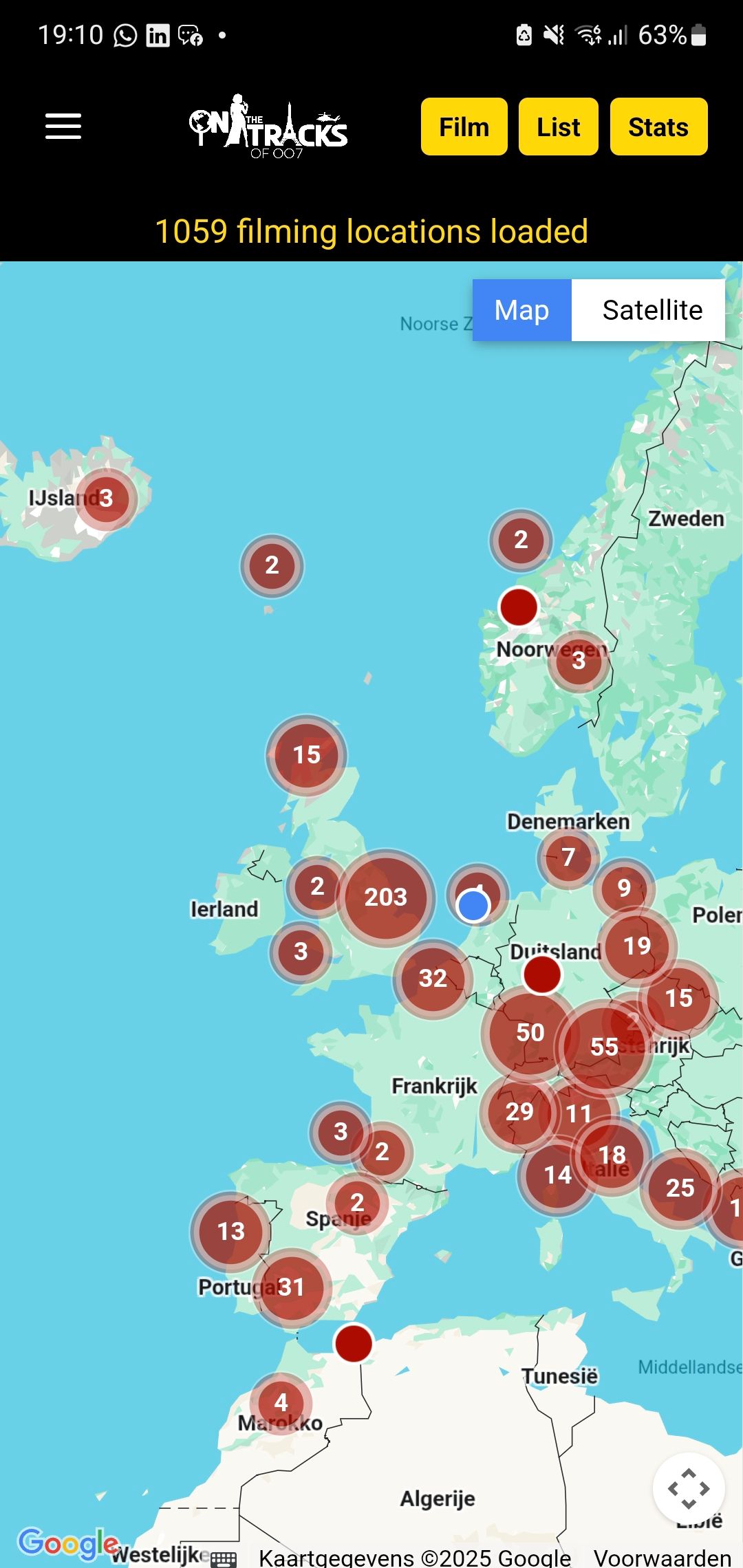
Task: Open the 25 cluster east of Italy
Action: point(680,1188)
